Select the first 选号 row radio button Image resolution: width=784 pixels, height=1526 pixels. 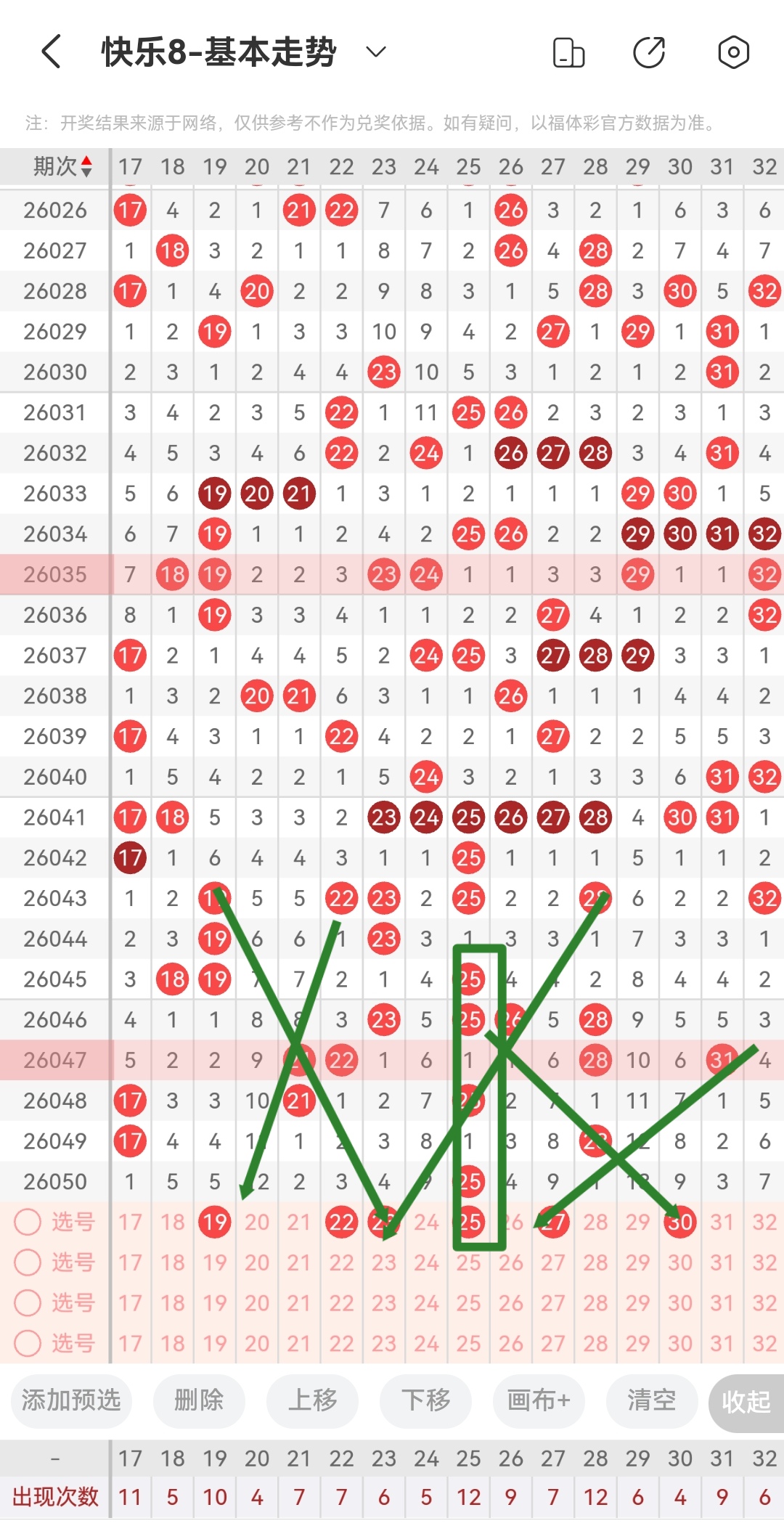tap(28, 1222)
